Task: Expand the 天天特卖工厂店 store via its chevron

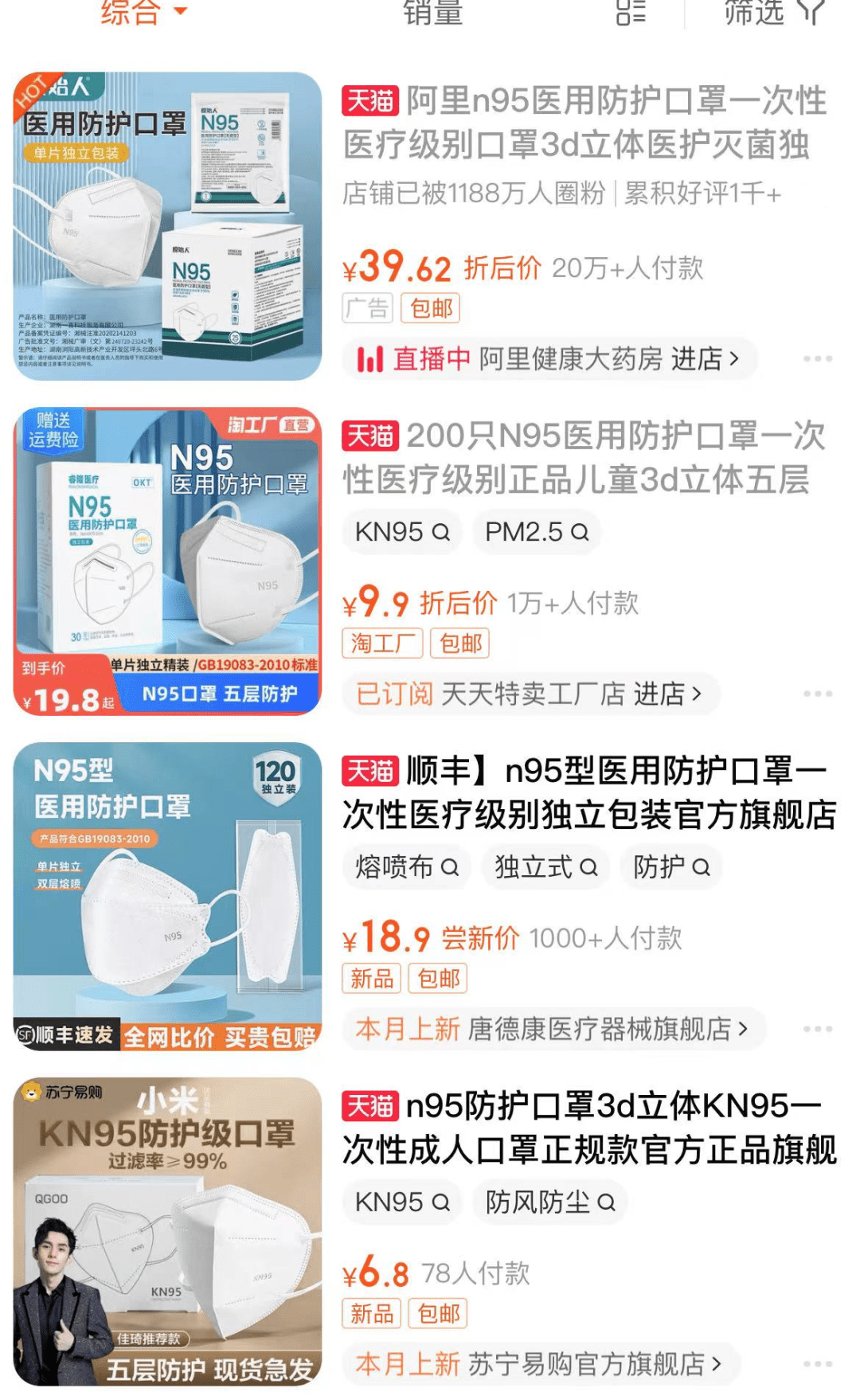Action: pos(697,694)
